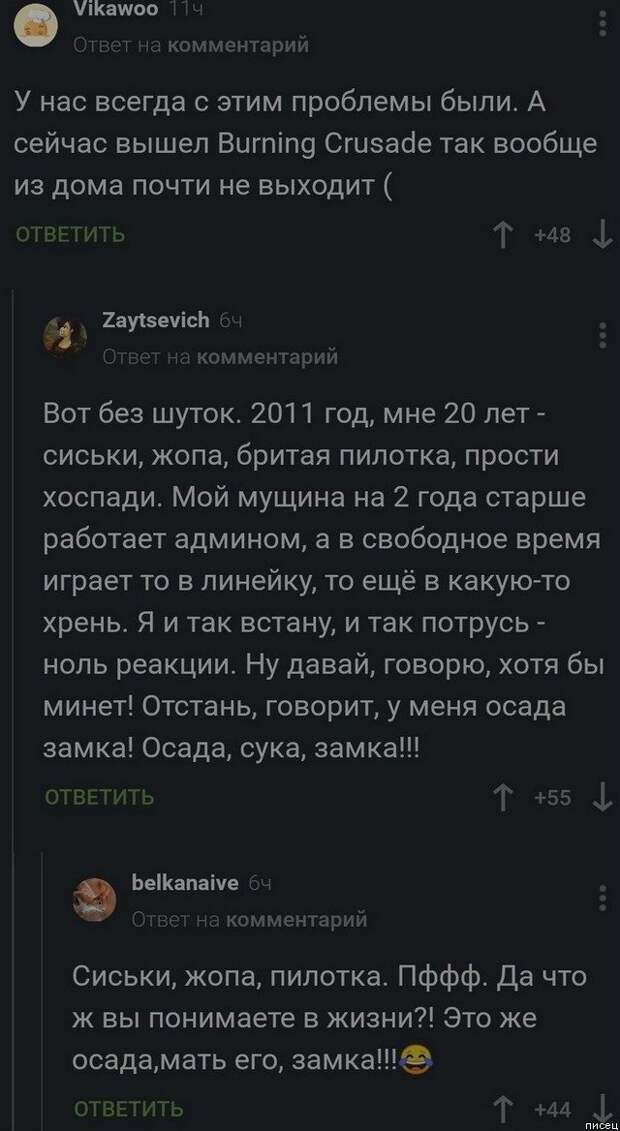Image resolution: width=620 pixels, height=1131 pixels.
Task: Open overflow menu on Zaytsevich's comment
Action: [x=601, y=334]
